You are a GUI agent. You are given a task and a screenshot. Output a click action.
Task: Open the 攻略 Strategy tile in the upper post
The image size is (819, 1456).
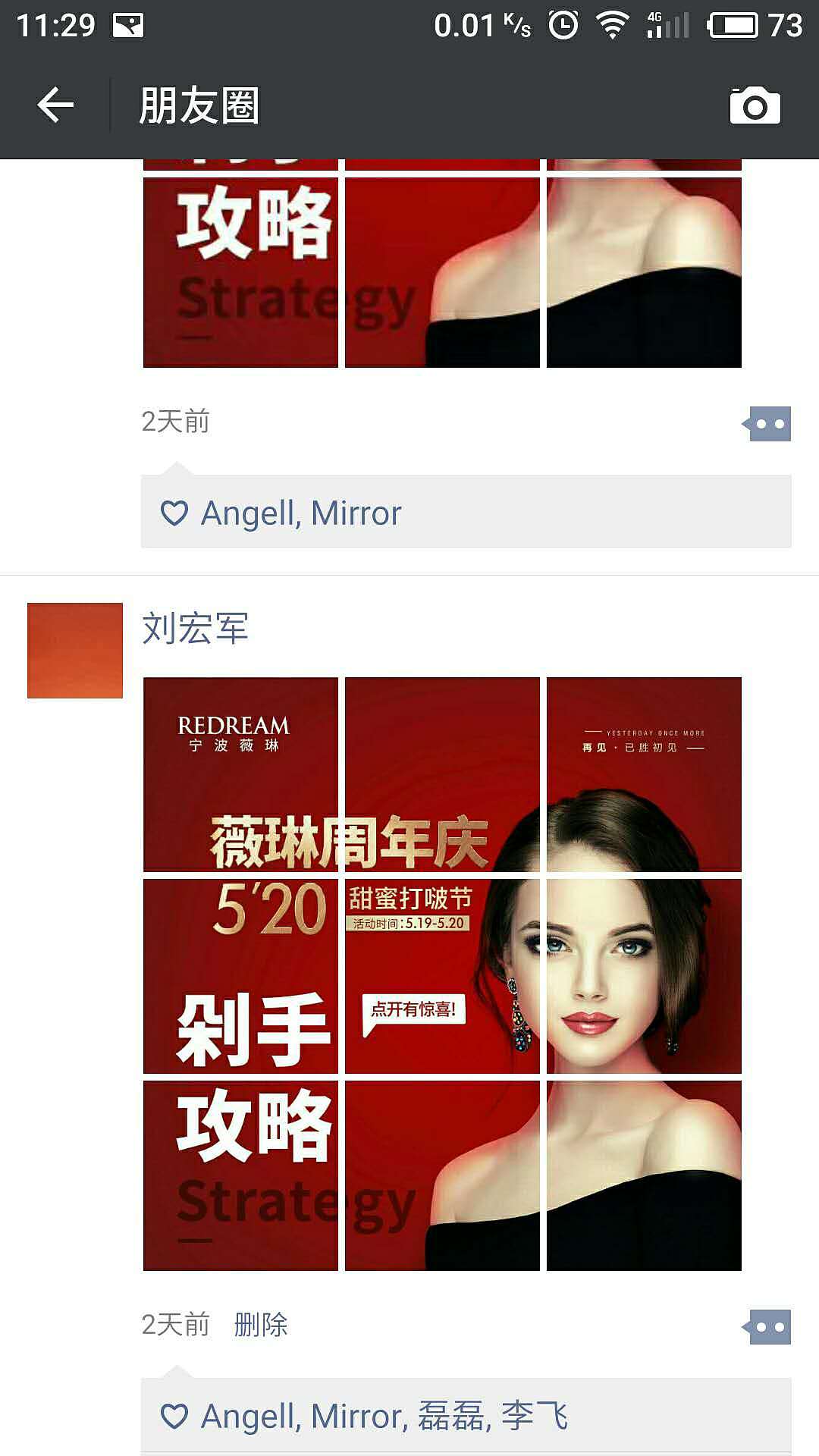tap(240, 272)
